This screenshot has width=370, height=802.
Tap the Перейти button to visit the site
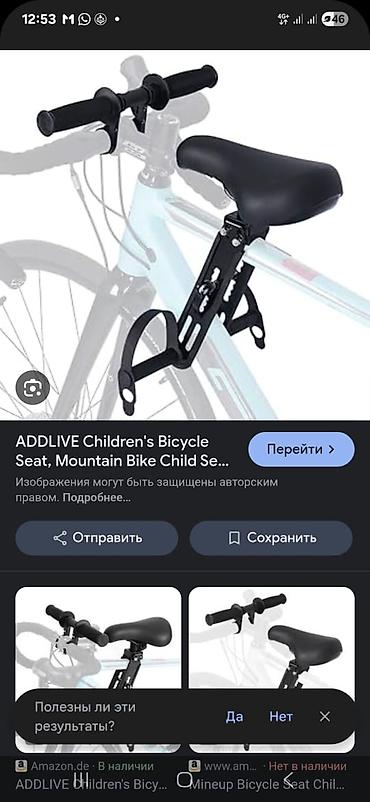301,449
